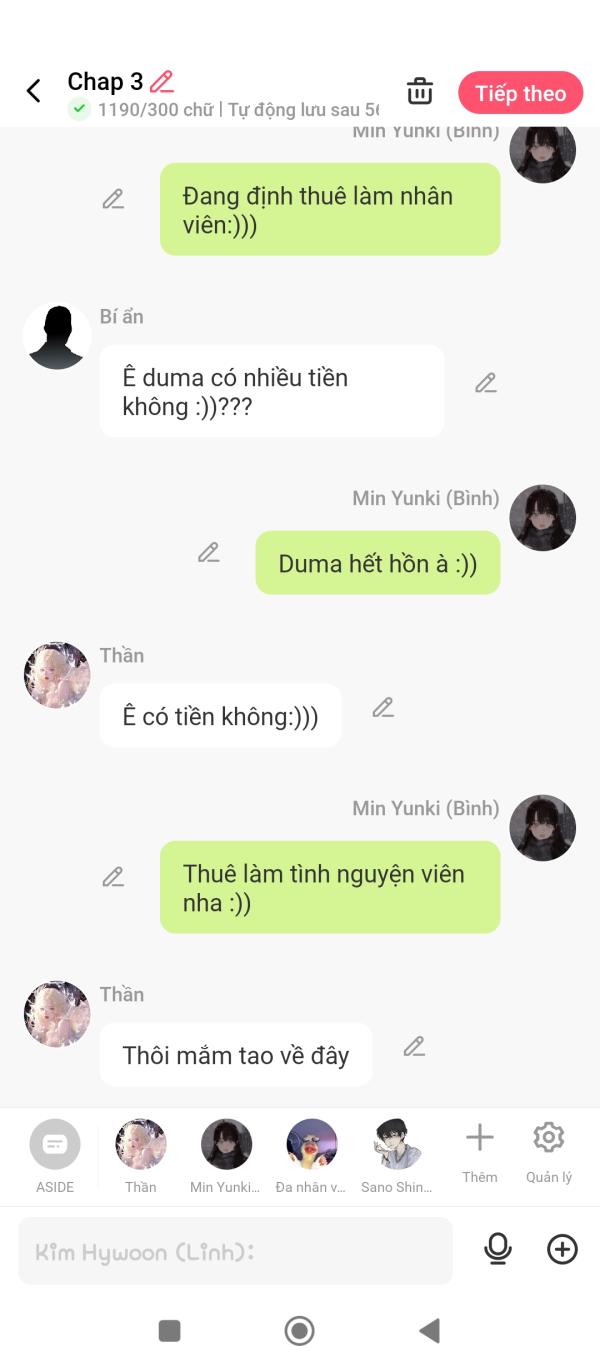
Task: Select character Đa nhân v... in the bottom bar
Action: tap(311, 1156)
